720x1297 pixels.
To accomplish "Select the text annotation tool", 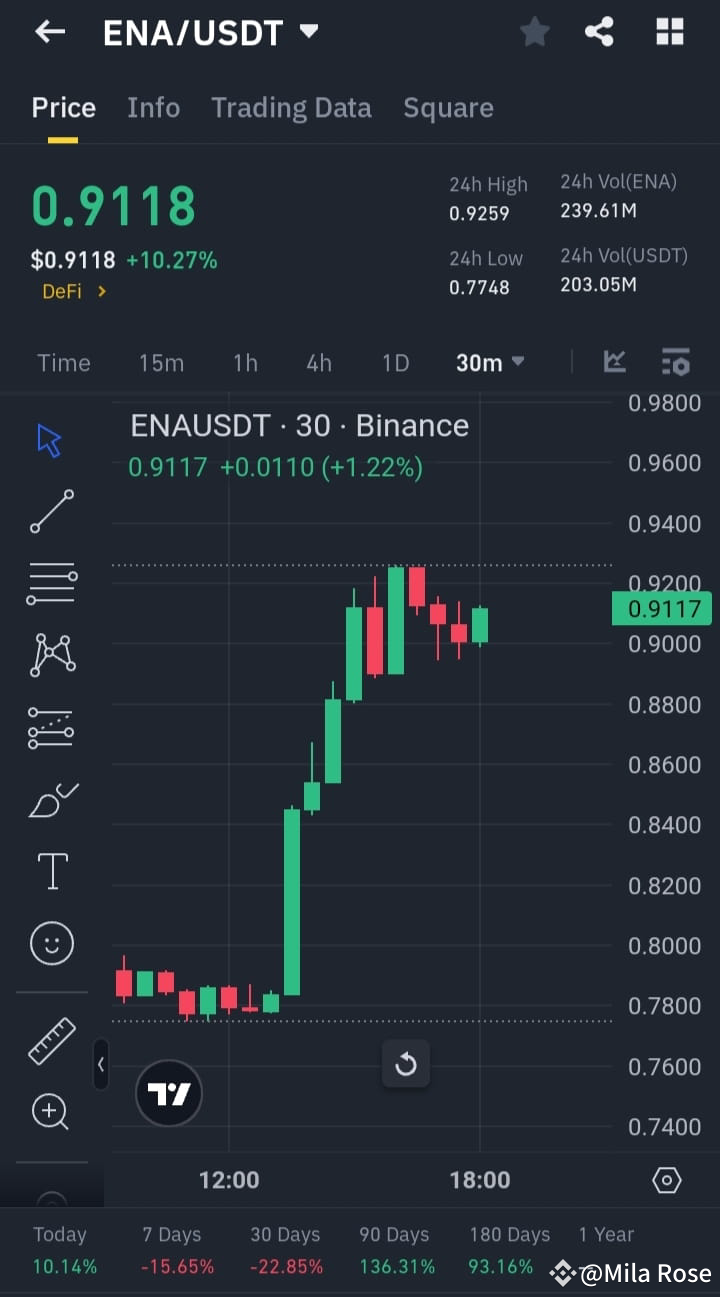I will click(51, 871).
